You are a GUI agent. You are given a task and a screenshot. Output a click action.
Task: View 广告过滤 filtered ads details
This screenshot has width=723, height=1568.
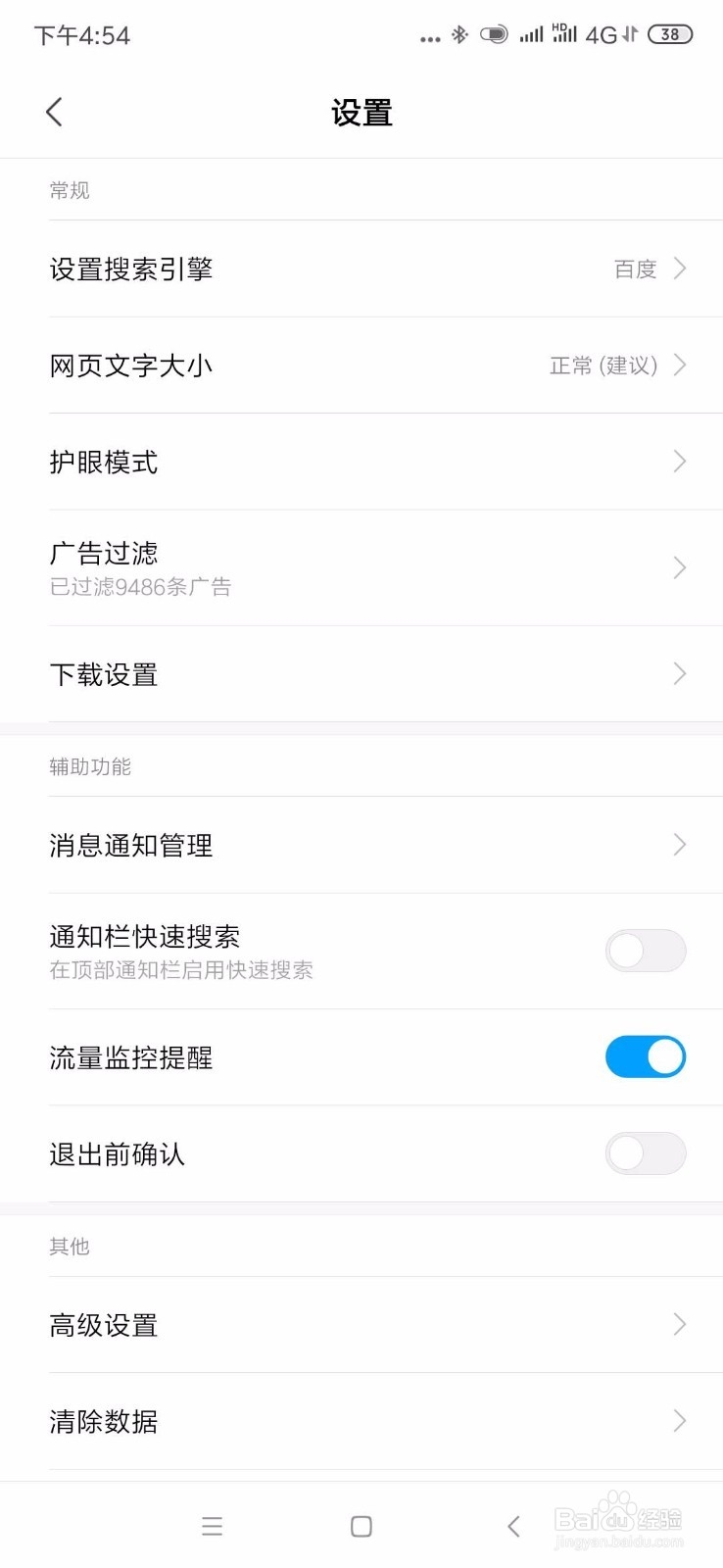(361, 567)
